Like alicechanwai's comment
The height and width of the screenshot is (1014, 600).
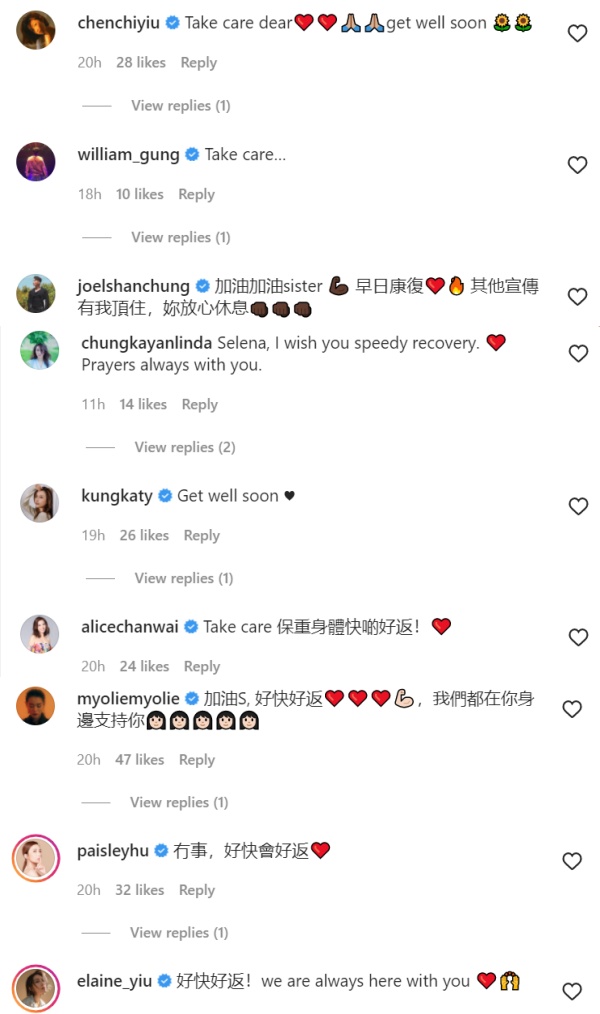click(577, 637)
